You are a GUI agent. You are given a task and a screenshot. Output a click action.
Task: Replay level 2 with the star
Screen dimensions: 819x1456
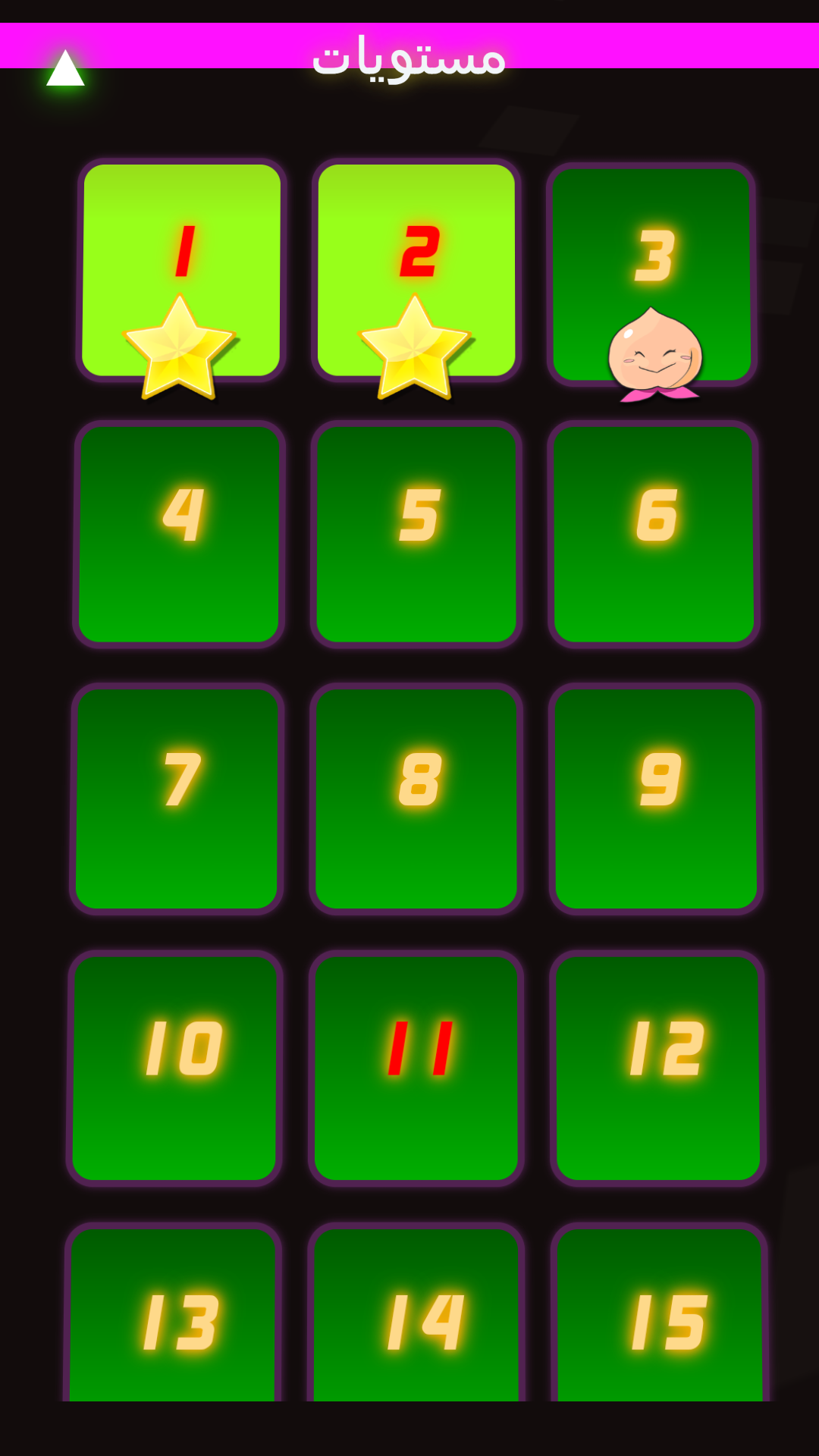tap(416, 270)
